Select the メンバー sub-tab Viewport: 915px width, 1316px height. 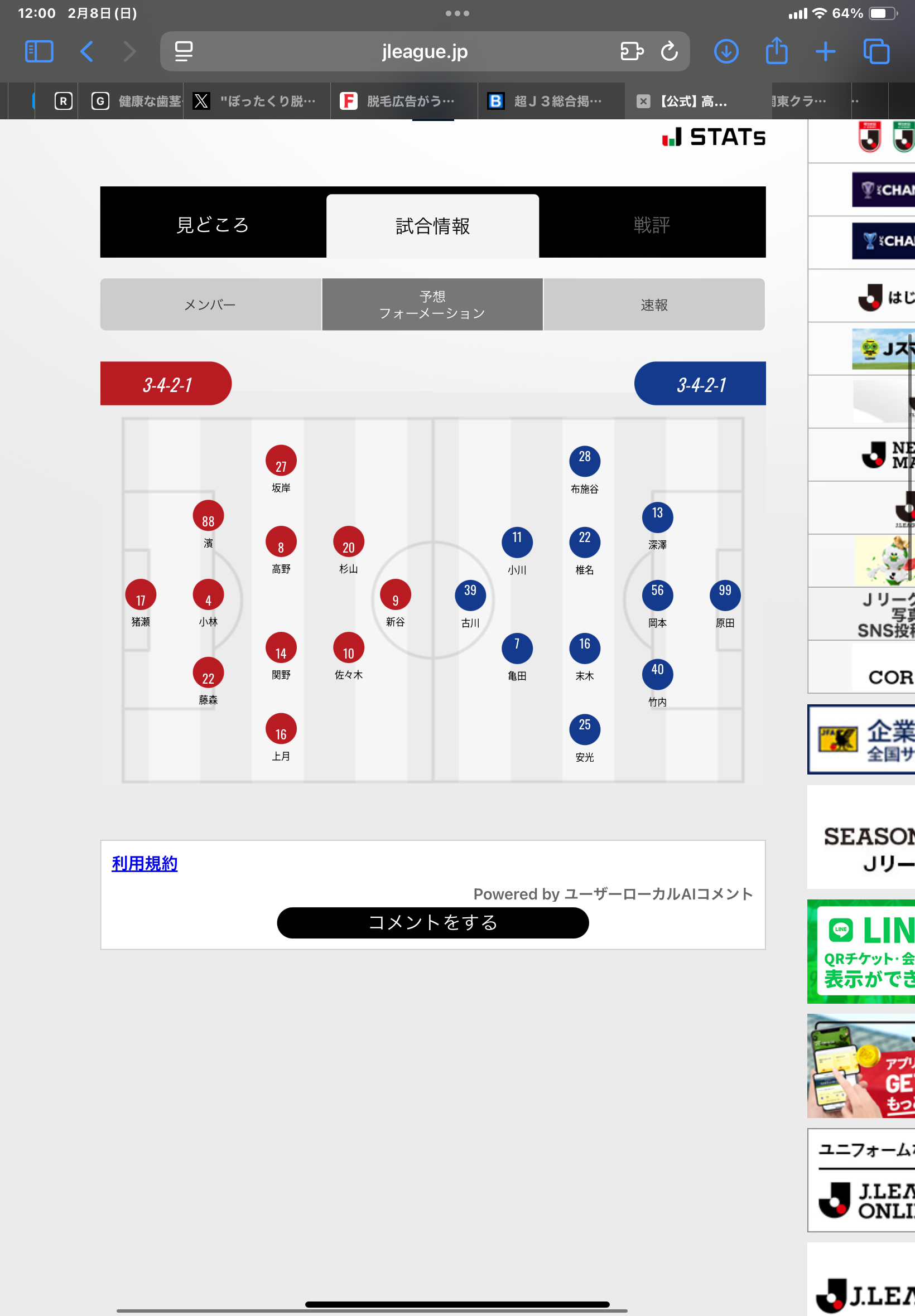coord(210,305)
